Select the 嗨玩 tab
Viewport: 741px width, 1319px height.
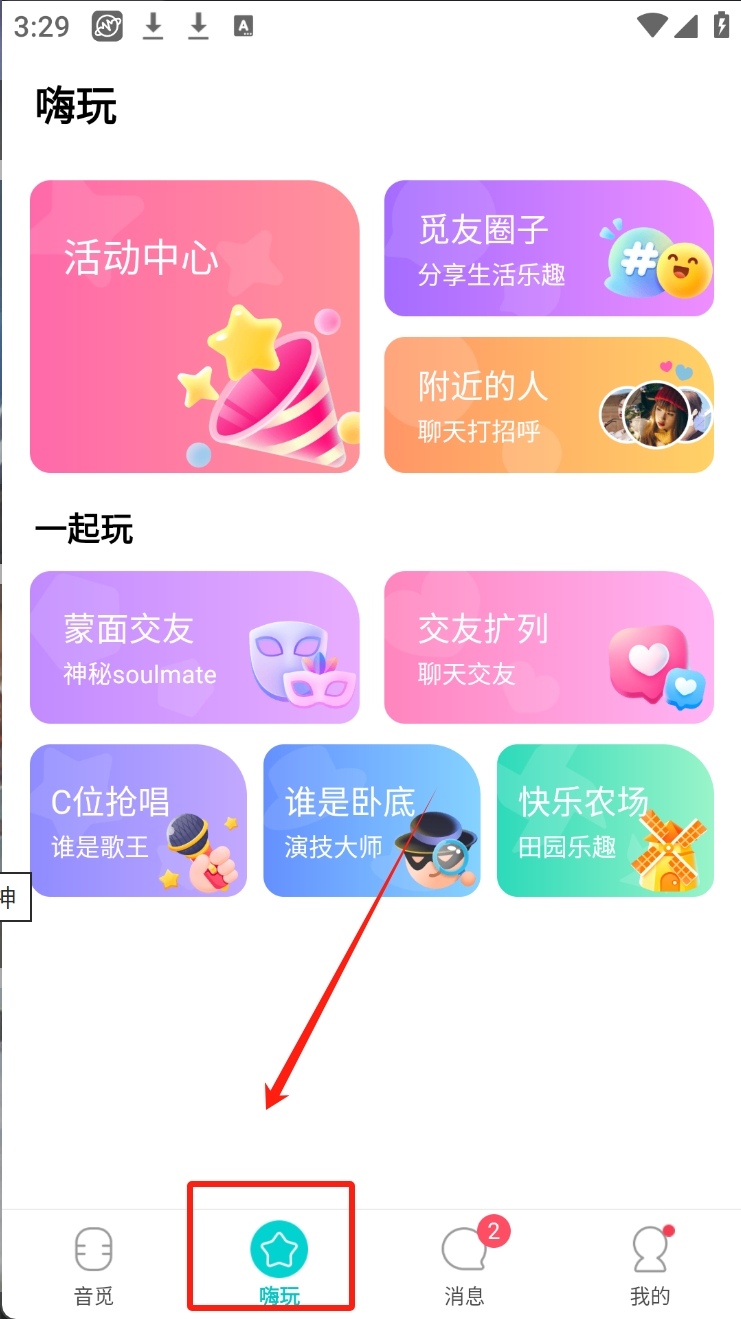click(279, 1264)
